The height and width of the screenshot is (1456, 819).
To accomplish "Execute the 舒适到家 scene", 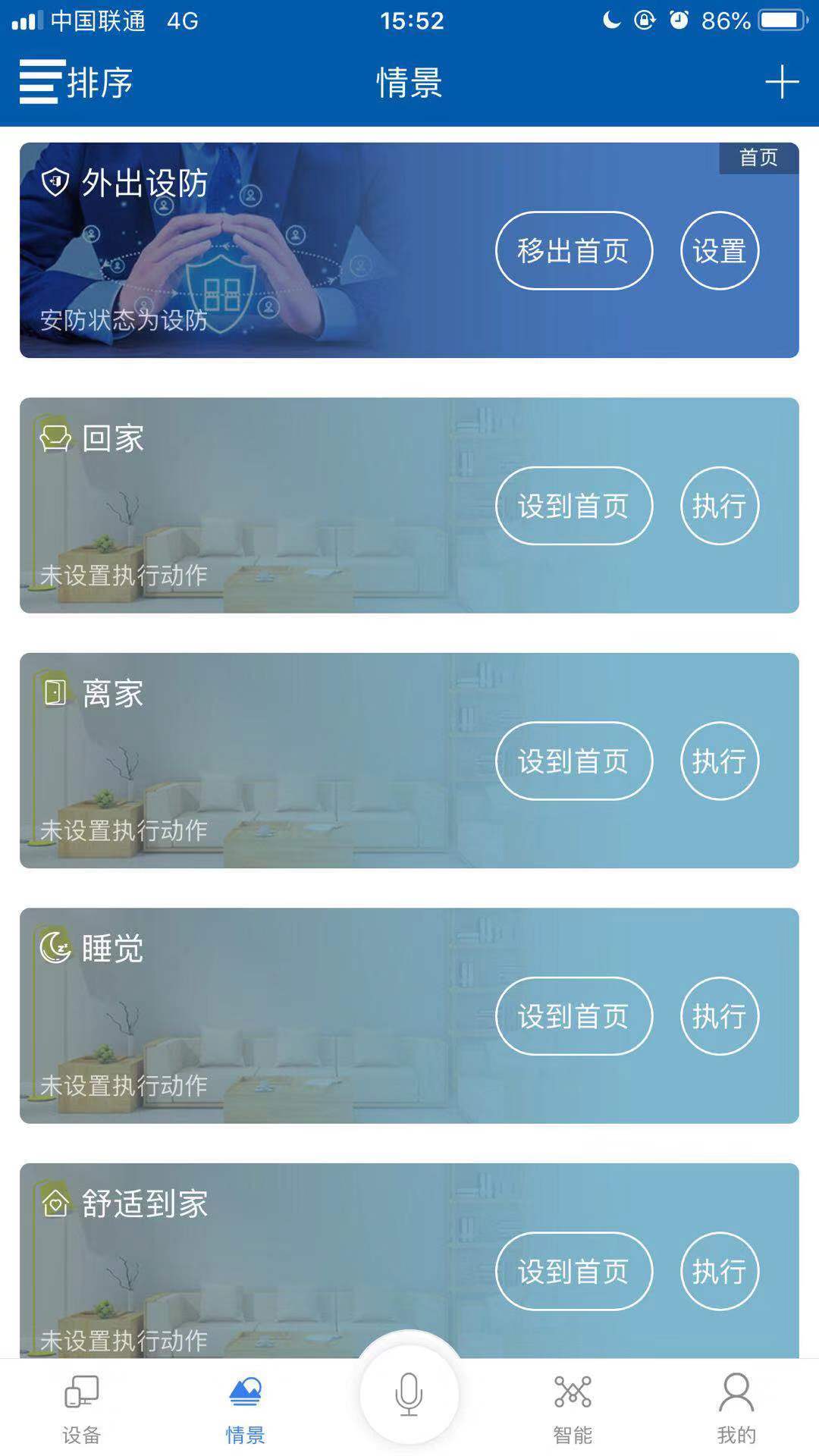I will coord(719,1271).
